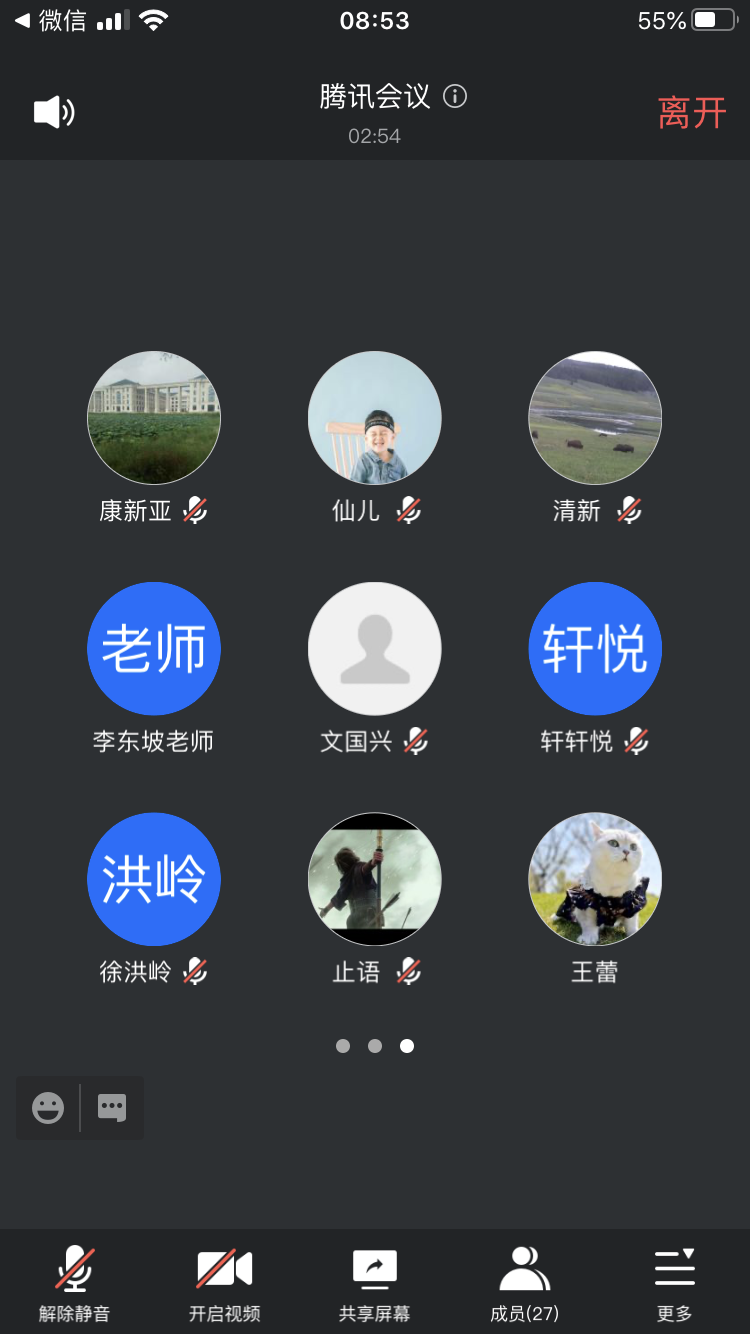Viewport: 750px width, 1334px height.
Task: View participant 止语's tile
Action: (375, 879)
